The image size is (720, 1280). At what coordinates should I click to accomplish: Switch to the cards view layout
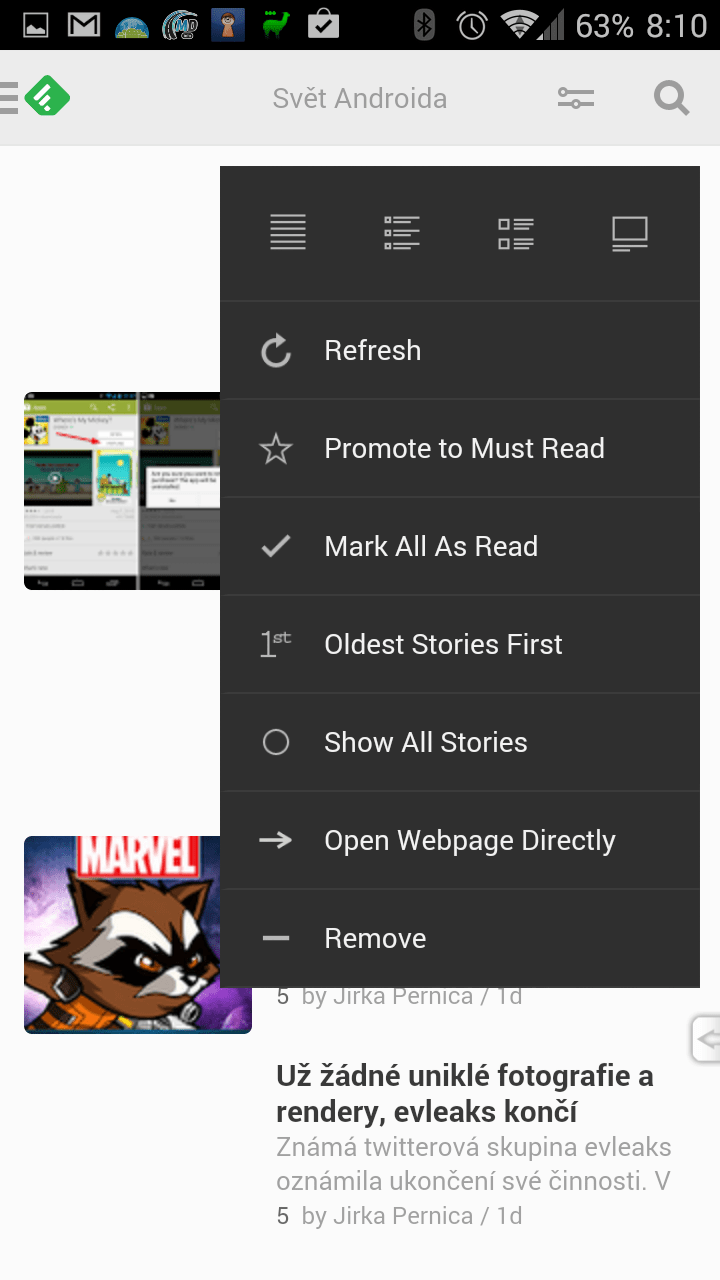click(630, 233)
